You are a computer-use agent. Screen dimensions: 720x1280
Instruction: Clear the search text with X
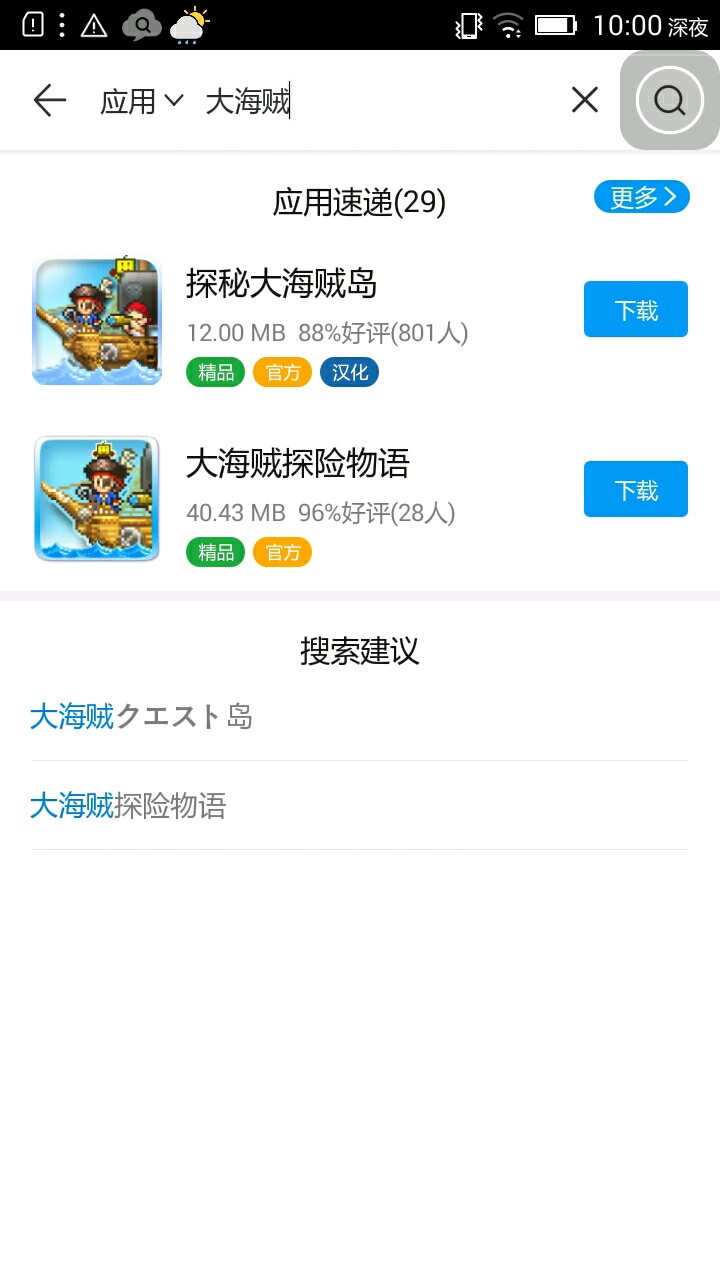[585, 100]
